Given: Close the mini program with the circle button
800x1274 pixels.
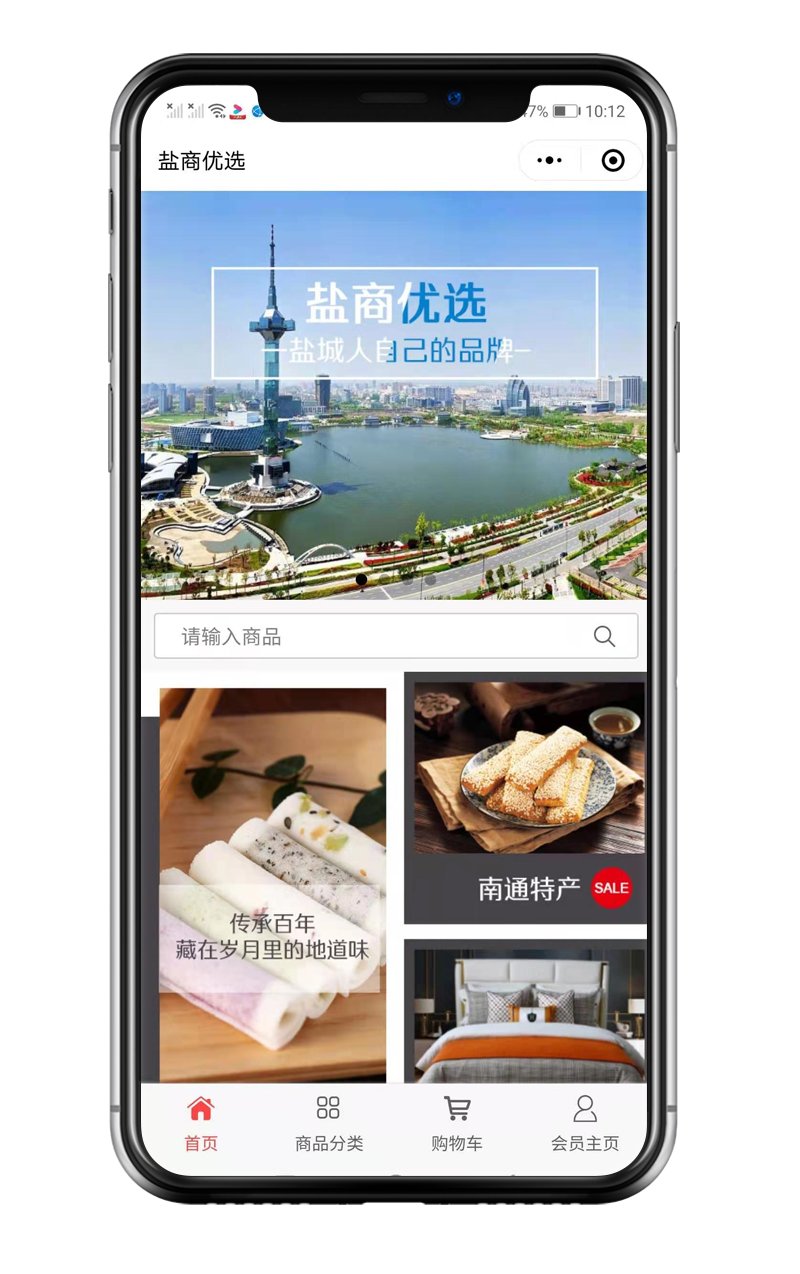Looking at the screenshot, I should (x=613, y=160).
